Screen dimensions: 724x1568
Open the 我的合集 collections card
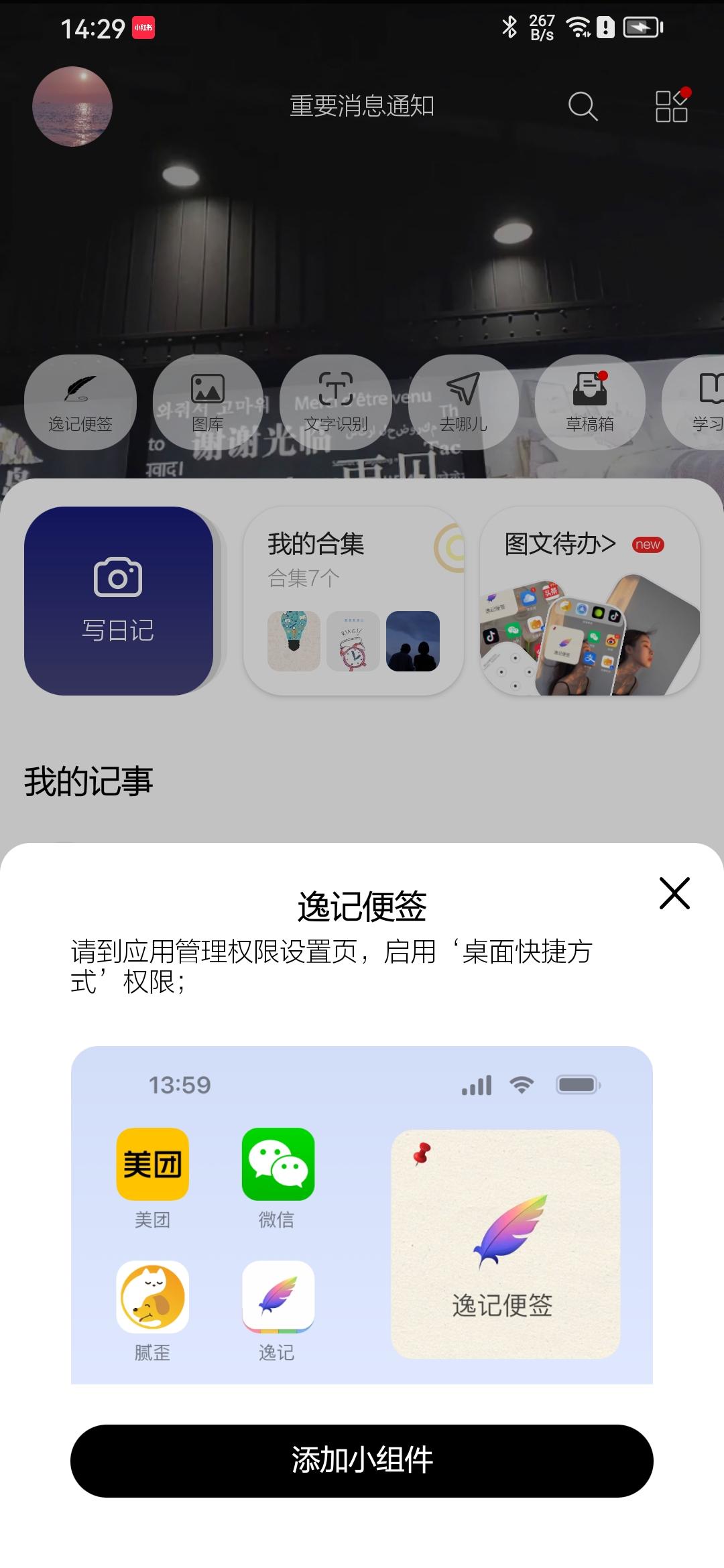[x=353, y=600]
